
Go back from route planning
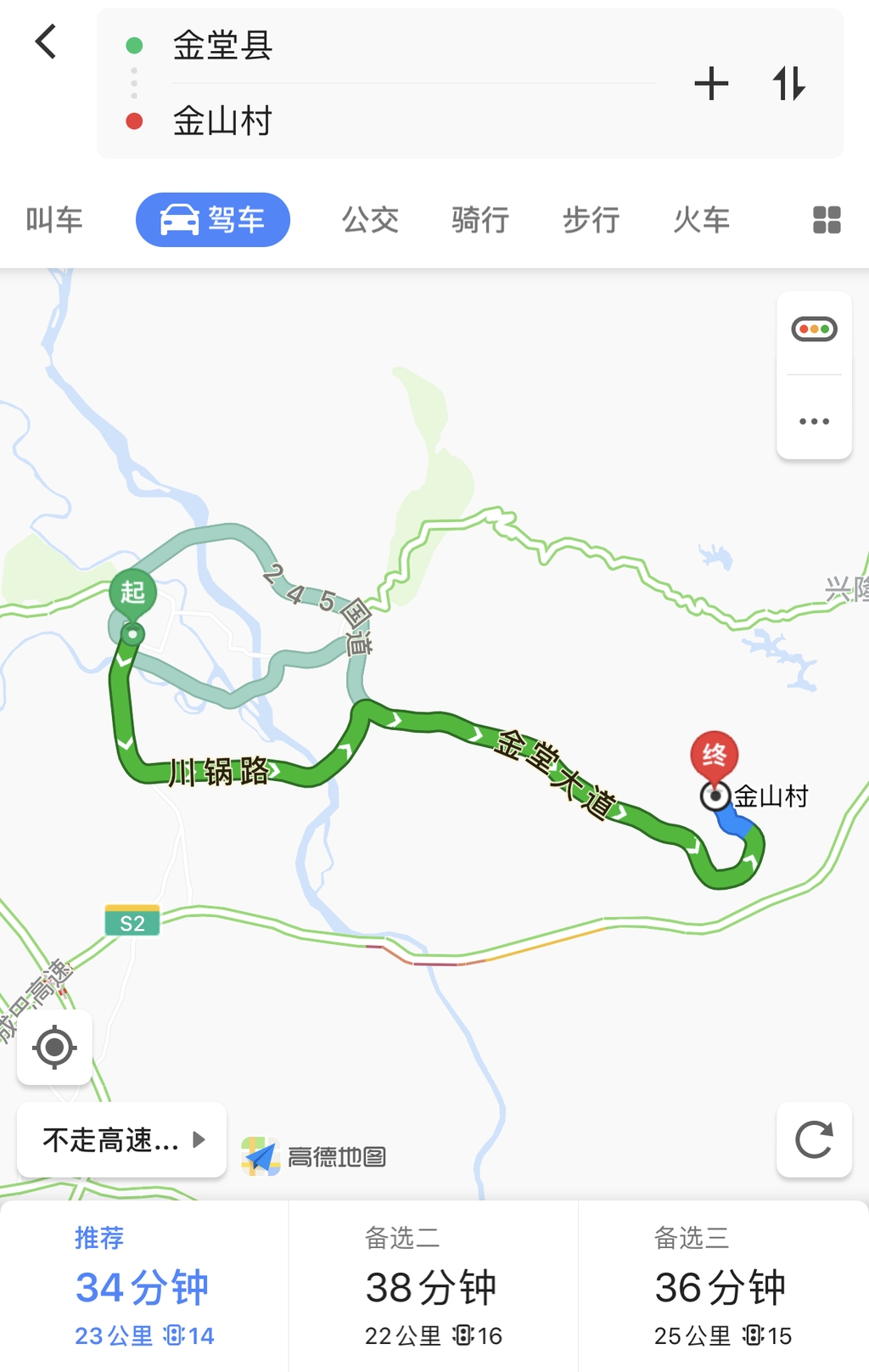pyautogui.click(x=46, y=42)
